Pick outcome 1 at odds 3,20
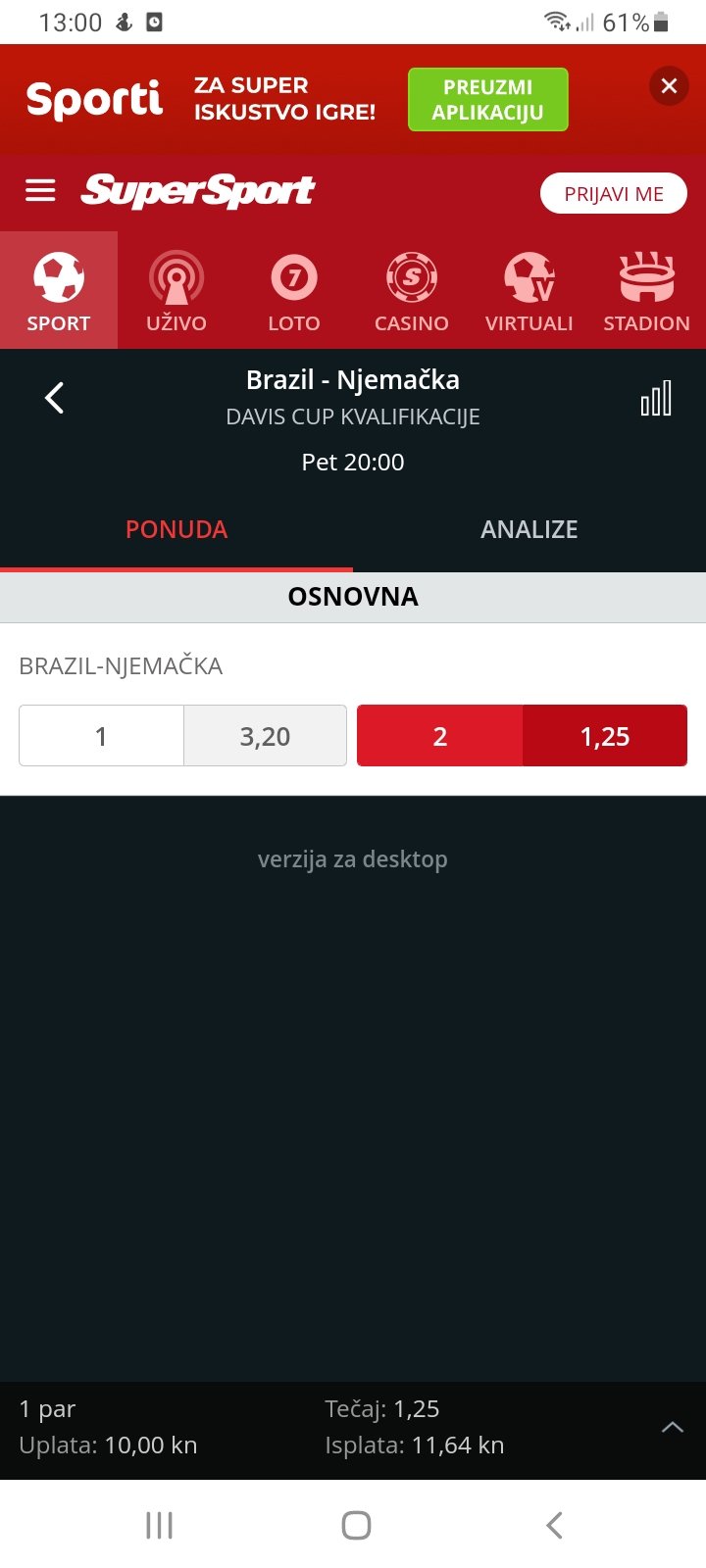 183,736
